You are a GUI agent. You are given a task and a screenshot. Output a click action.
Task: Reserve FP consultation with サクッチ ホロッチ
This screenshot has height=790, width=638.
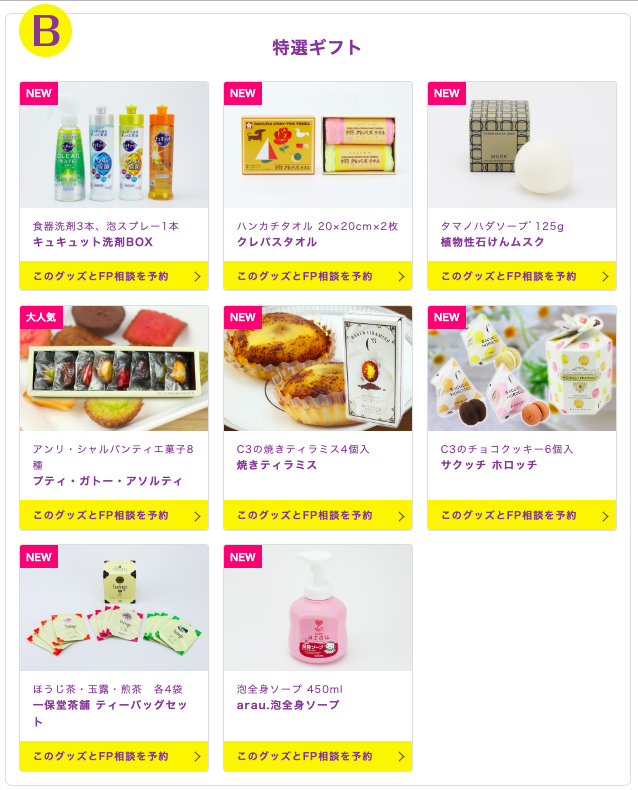click(x=522, y=515)
